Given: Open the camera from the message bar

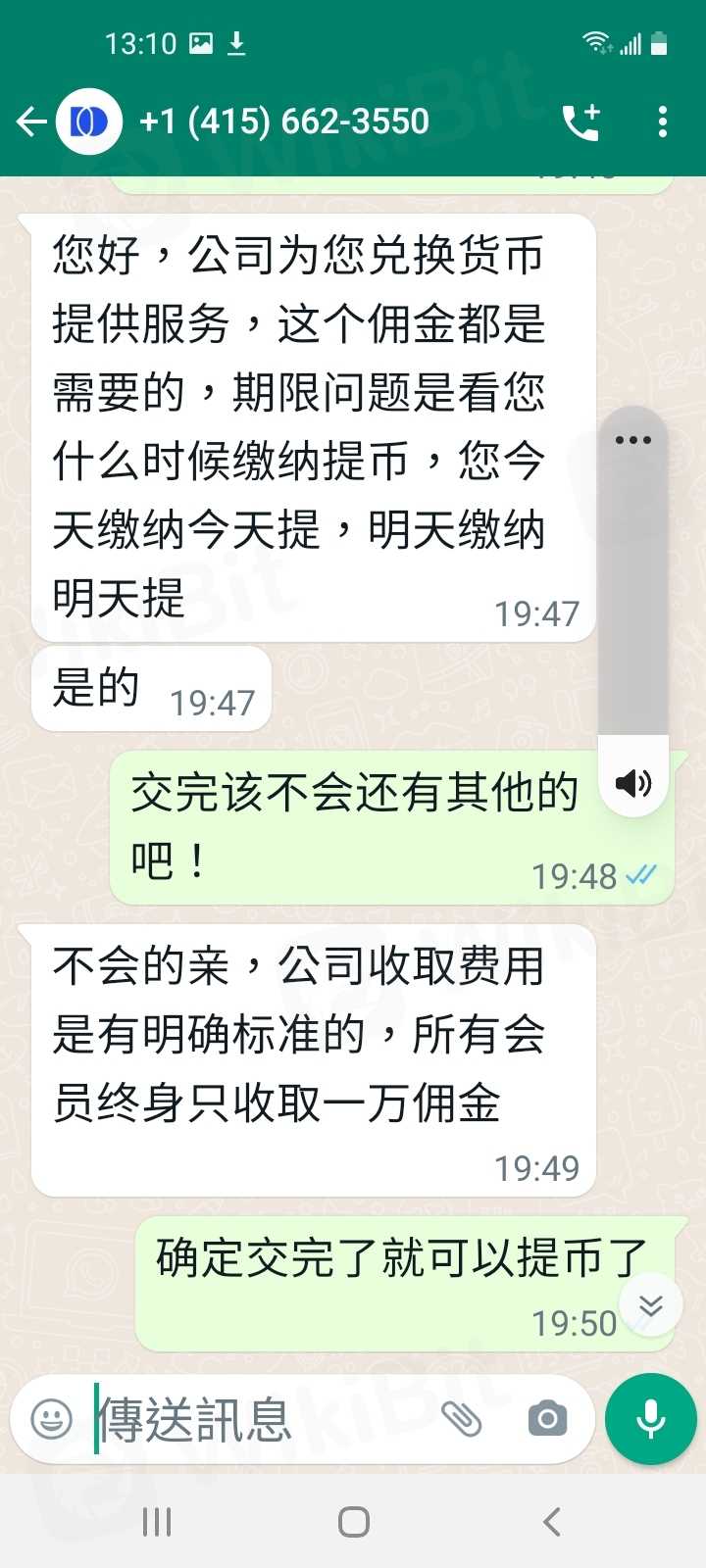Looking at the screenshot, I should pyautogui.click(x=547, y=1418).
